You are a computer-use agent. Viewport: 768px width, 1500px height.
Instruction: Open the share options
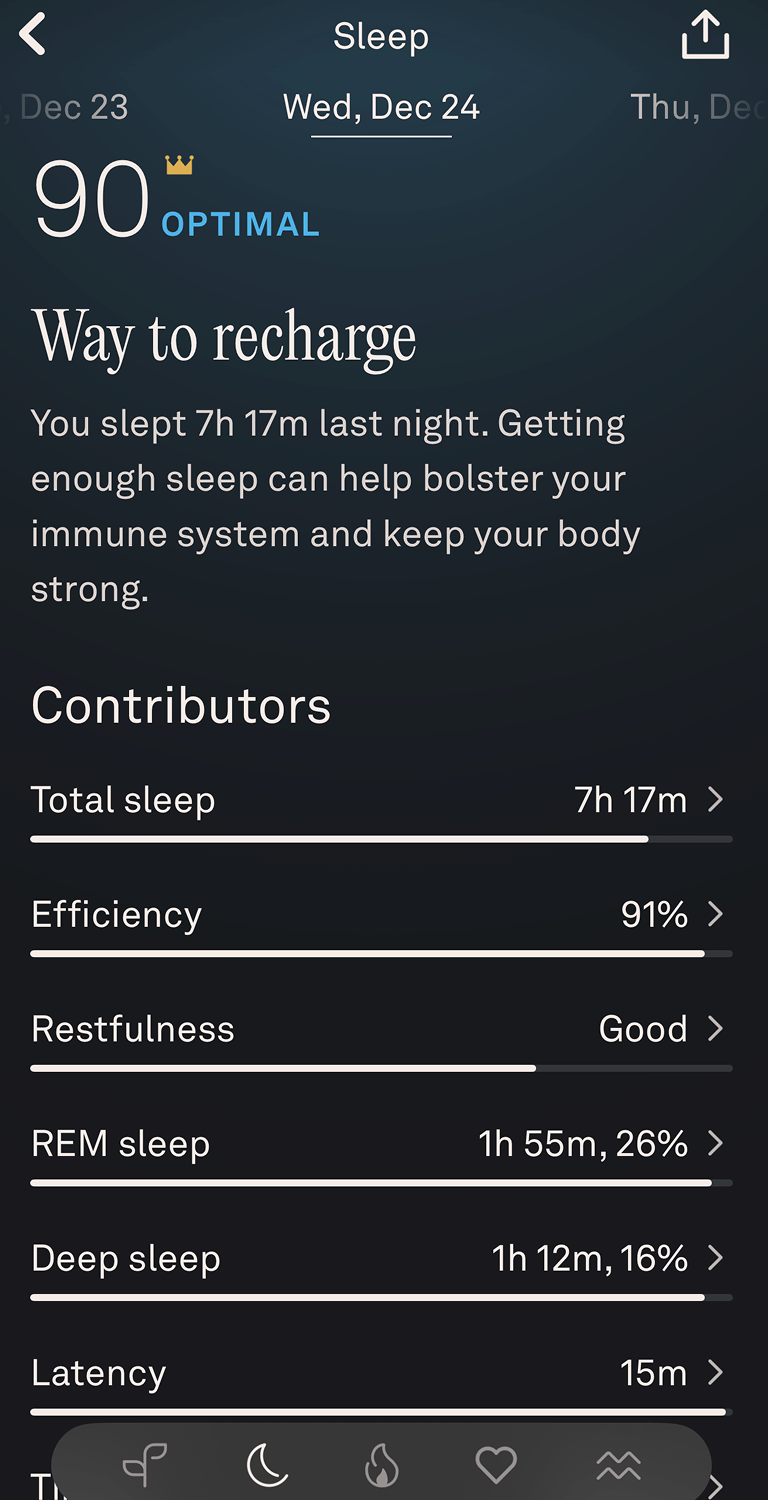point(705,33)
